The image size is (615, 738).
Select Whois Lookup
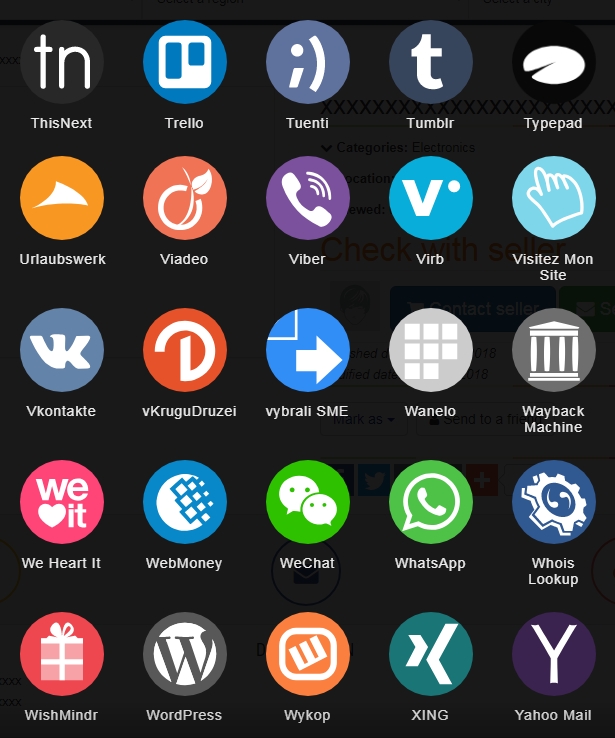pos(553,502)
